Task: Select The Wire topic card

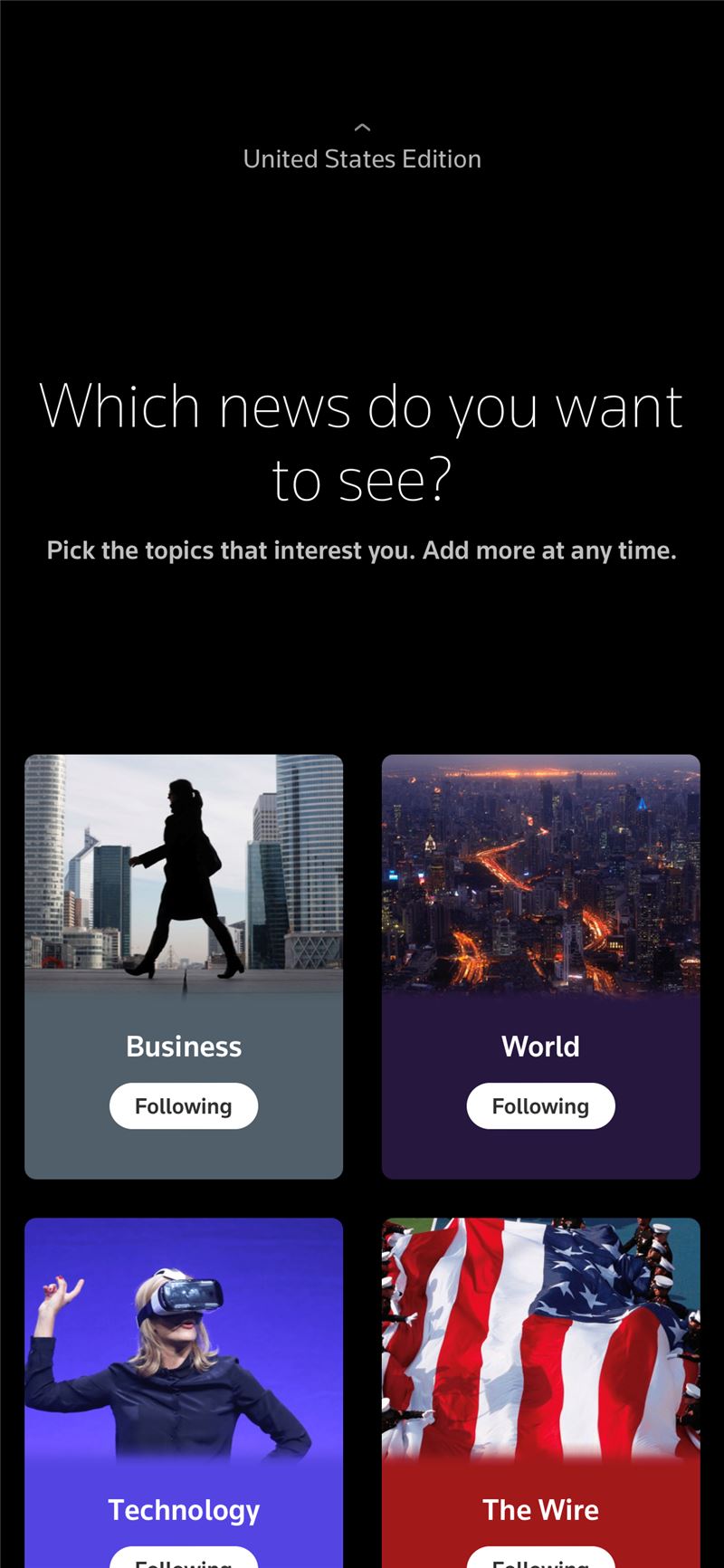Action: [x=540, y=1392]
